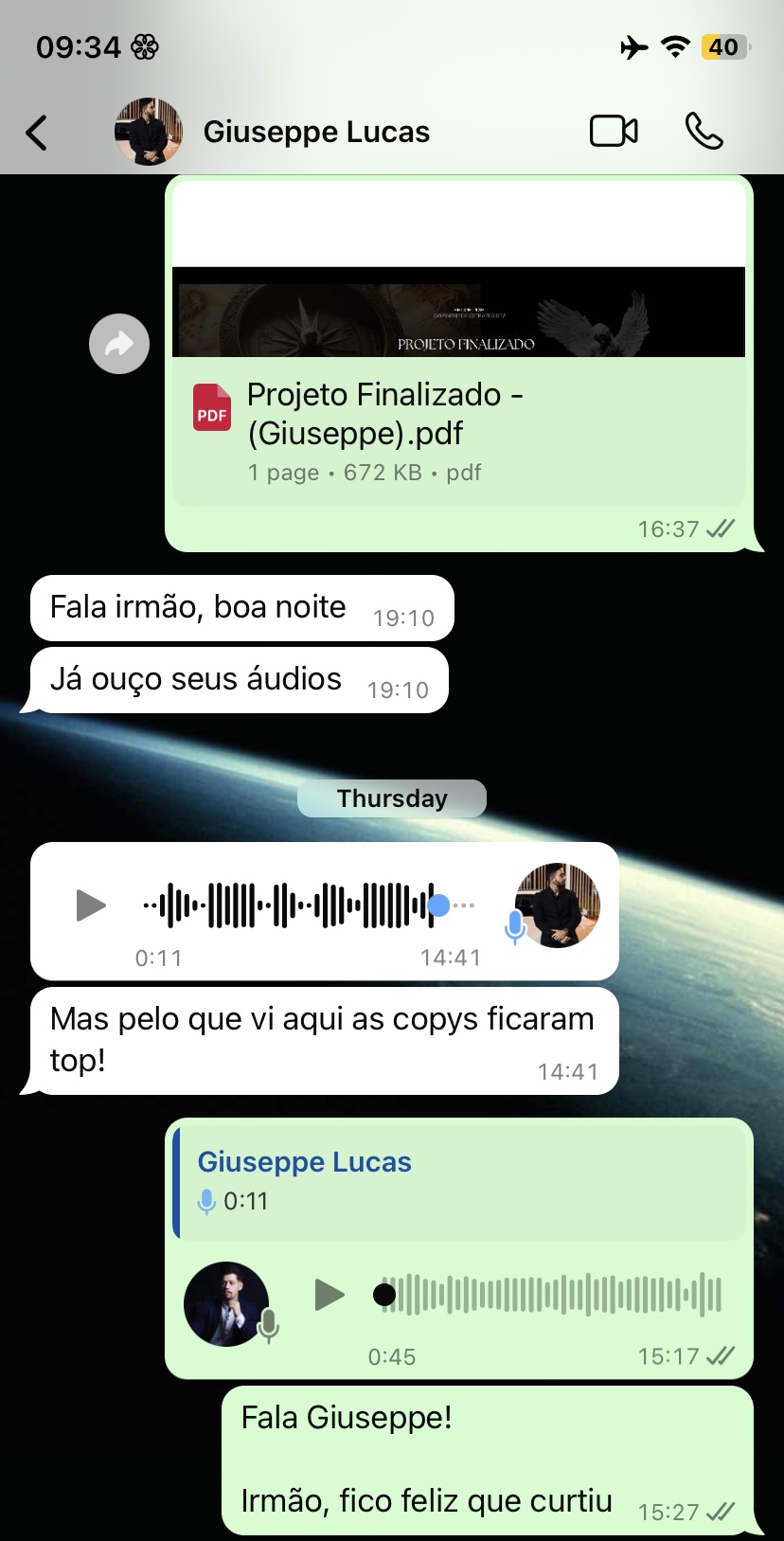
Task: Play the outgoing 0:45 voice message
Action: point(330,1295)
